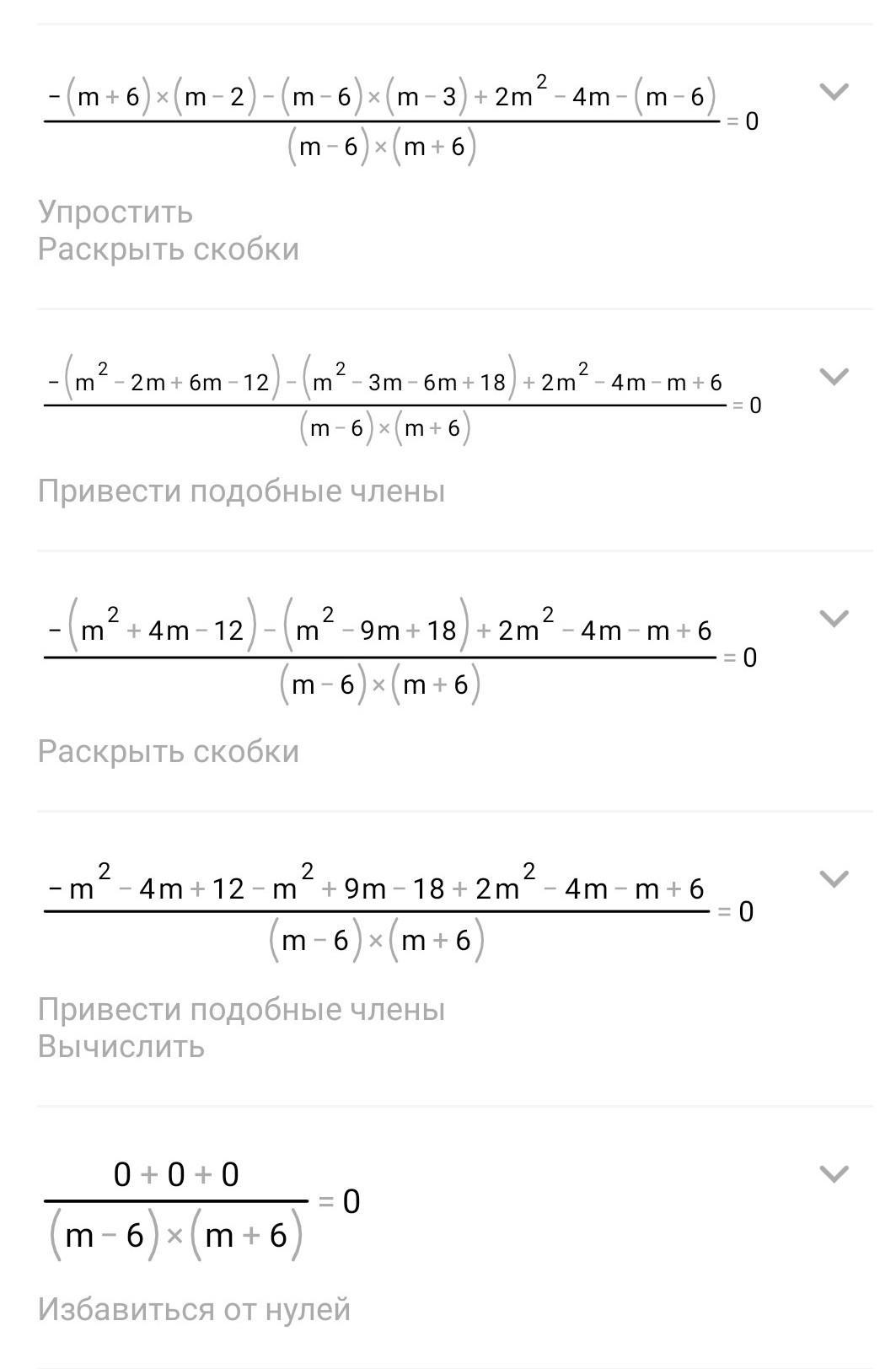Expand the step containing m² + 4m − 12 in brackets
The image size is (896, 1369).
click(x=834, y=619)
